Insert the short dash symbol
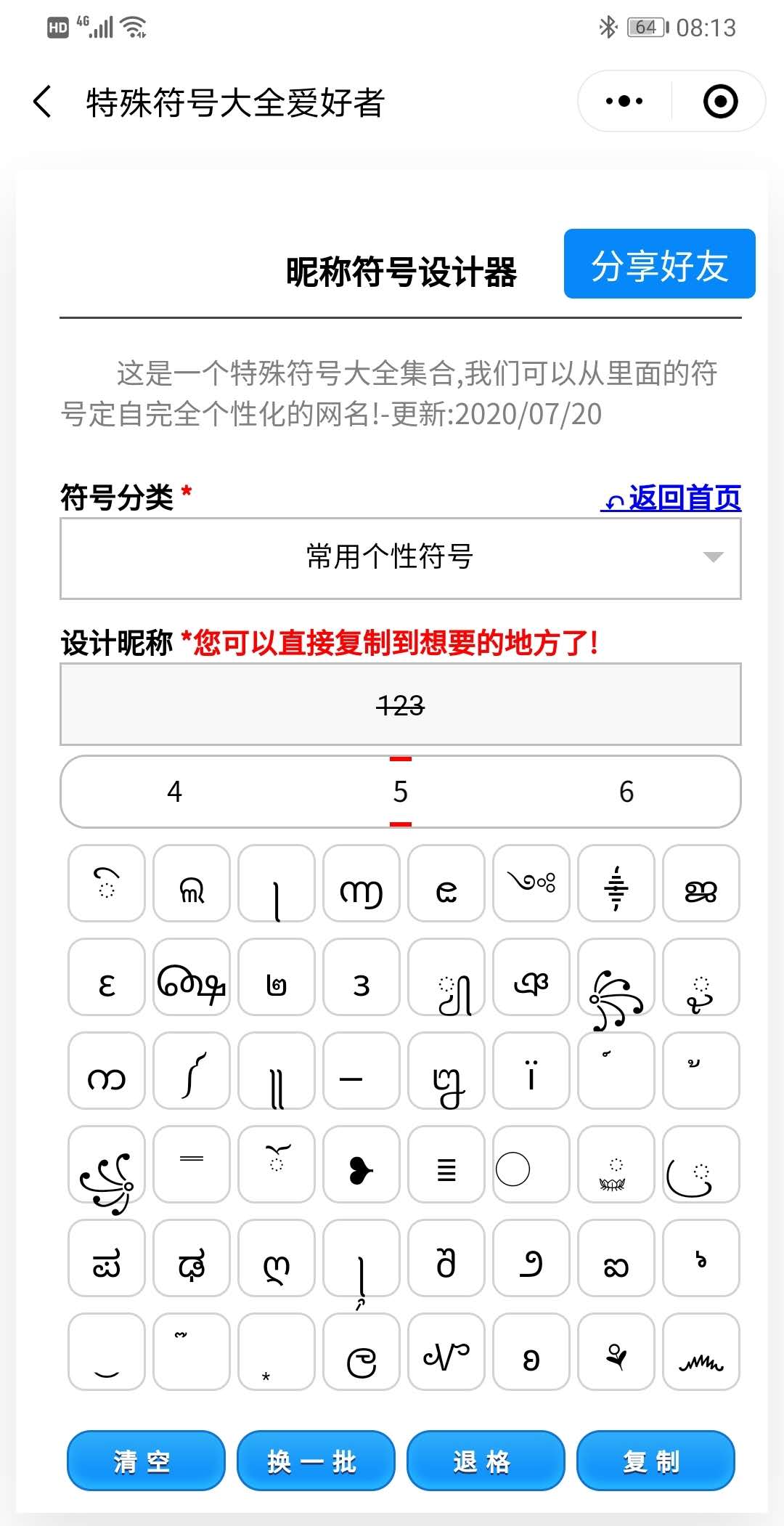 click(x=361, y=1071)
